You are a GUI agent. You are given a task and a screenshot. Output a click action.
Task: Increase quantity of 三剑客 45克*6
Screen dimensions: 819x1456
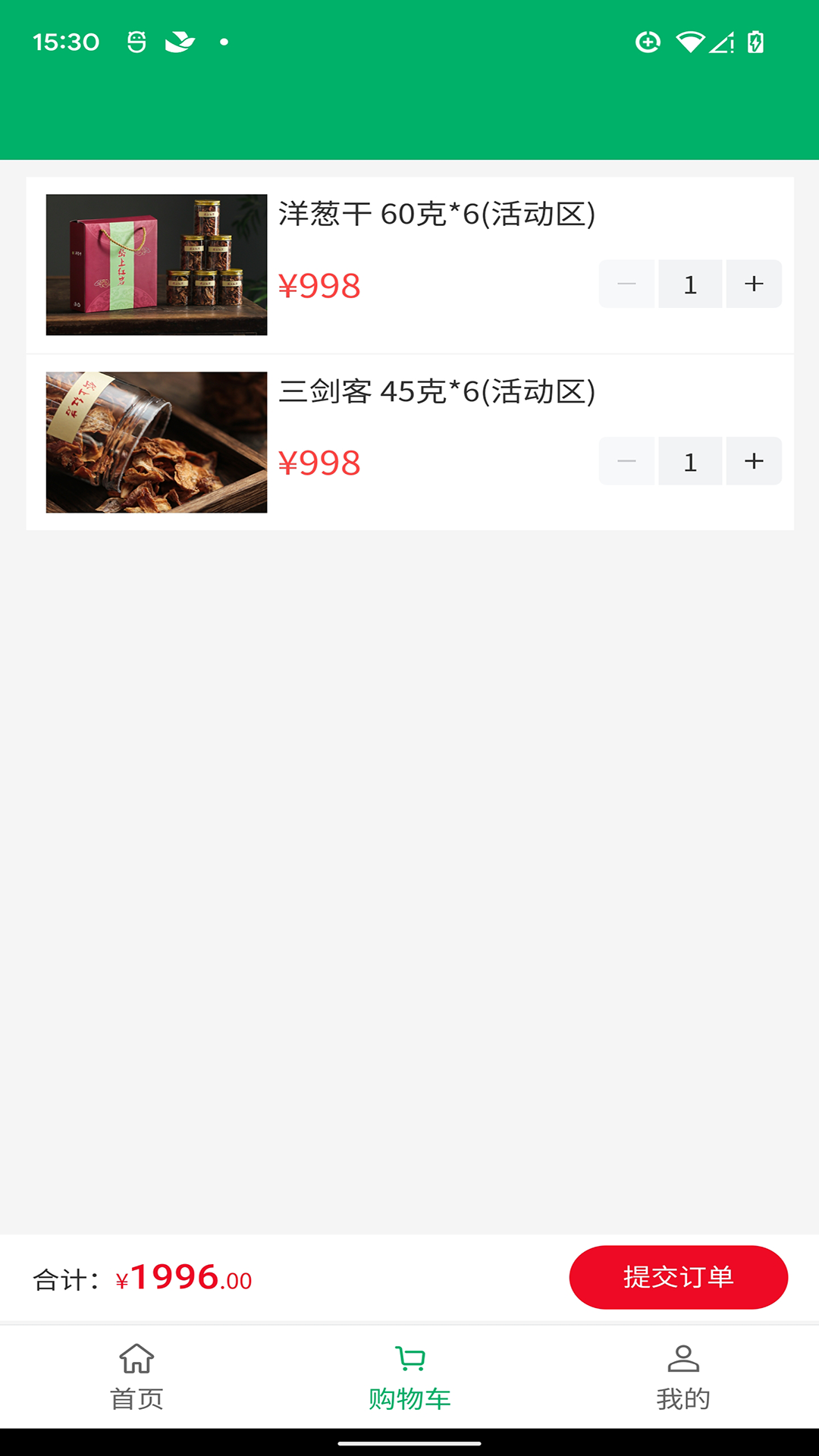pyautogui.click(x=754, y=461)
